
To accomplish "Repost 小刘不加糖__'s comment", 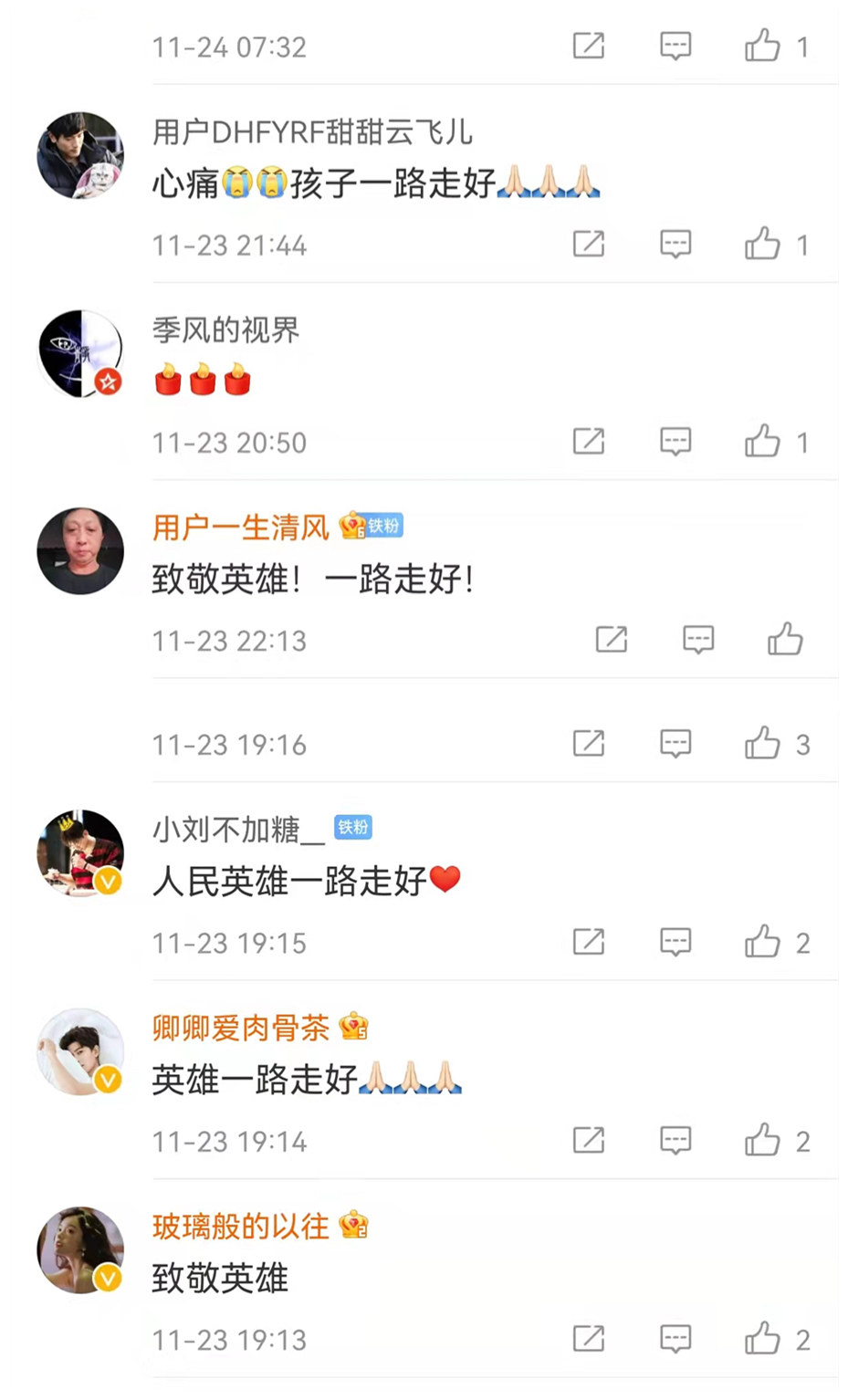I will [589, 942].
